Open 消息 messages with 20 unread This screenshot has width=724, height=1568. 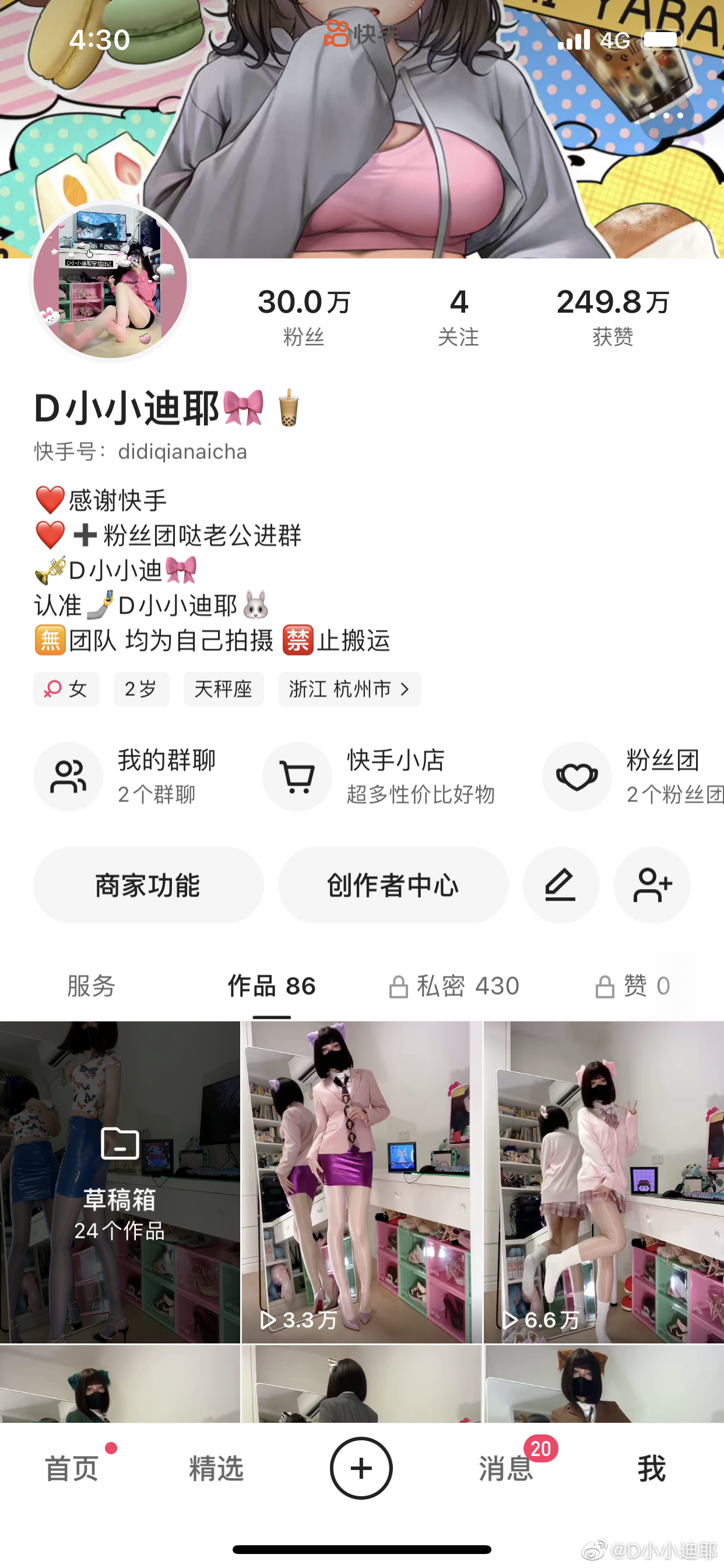(506, 1468)
